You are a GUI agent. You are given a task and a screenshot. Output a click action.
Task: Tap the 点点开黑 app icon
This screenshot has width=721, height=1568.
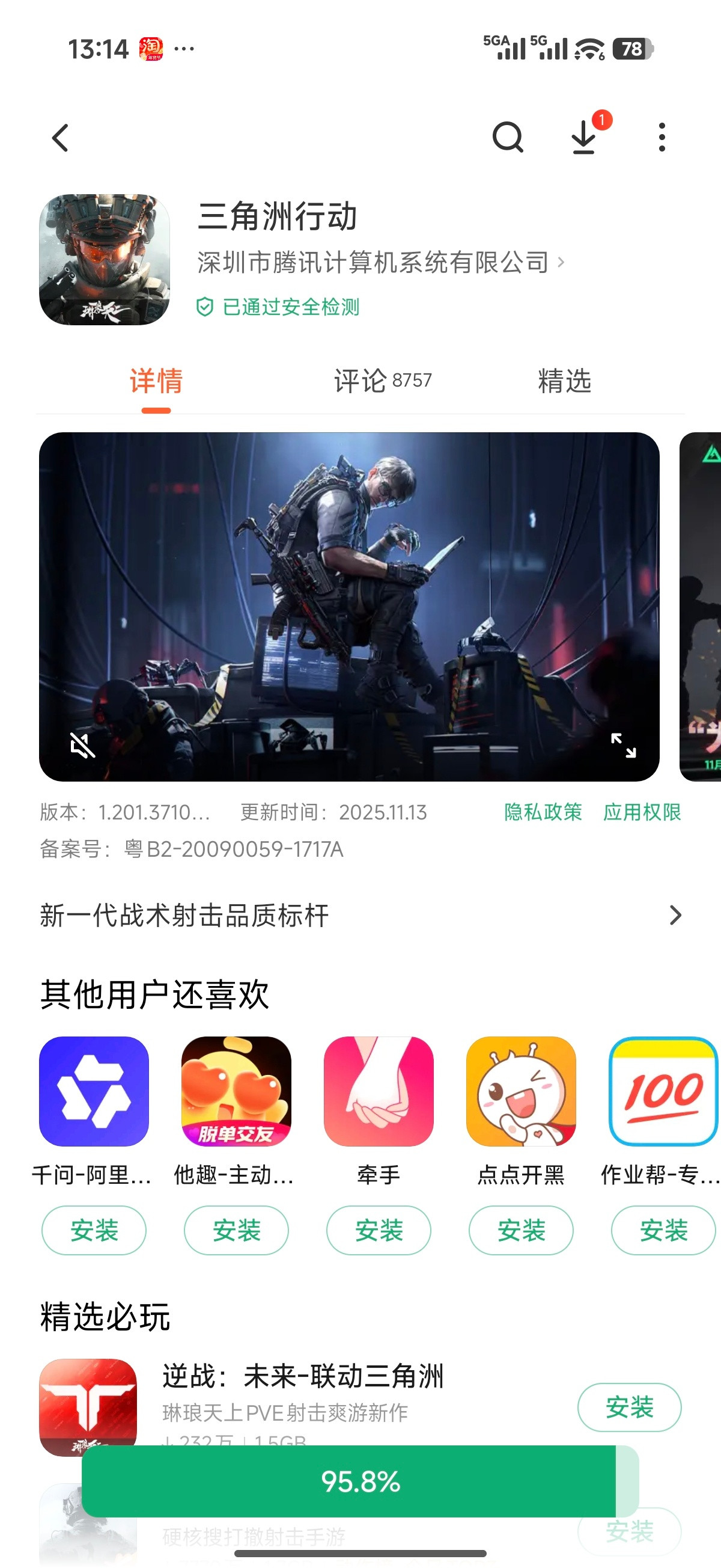tap(520, 1092)
